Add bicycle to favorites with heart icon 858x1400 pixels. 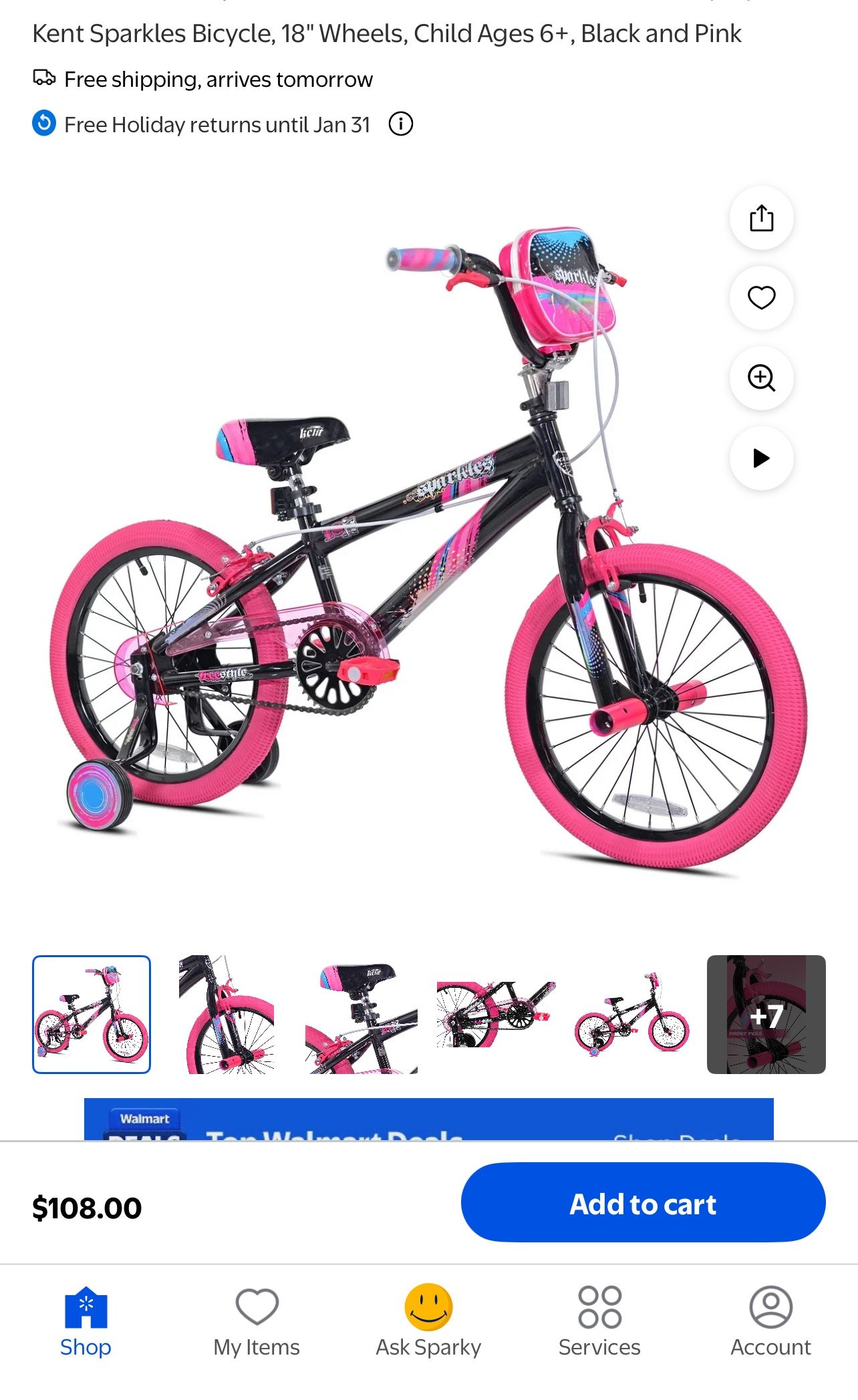coord(761,298)
